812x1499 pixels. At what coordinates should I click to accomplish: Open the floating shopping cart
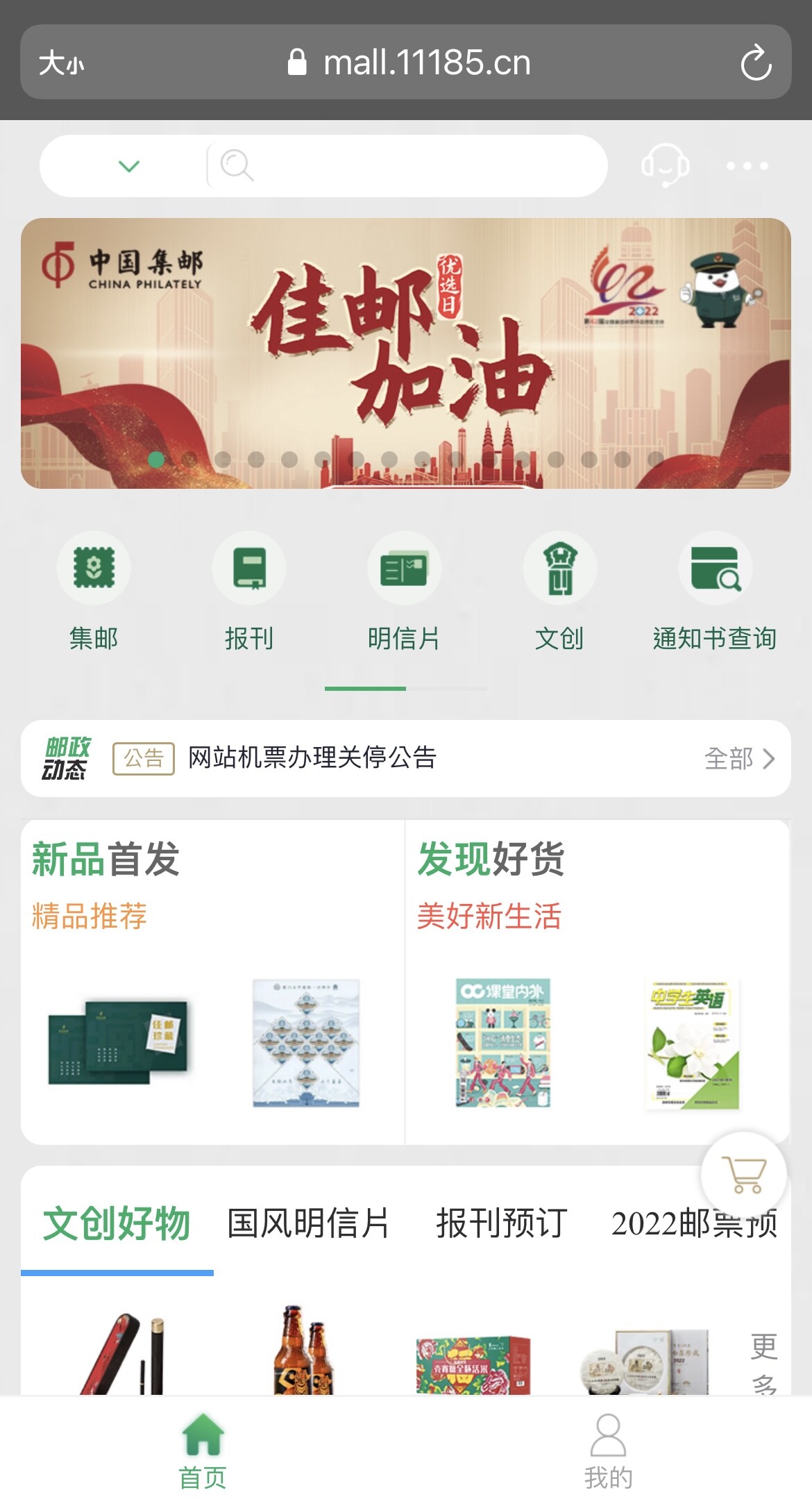tap(744, 1175)
